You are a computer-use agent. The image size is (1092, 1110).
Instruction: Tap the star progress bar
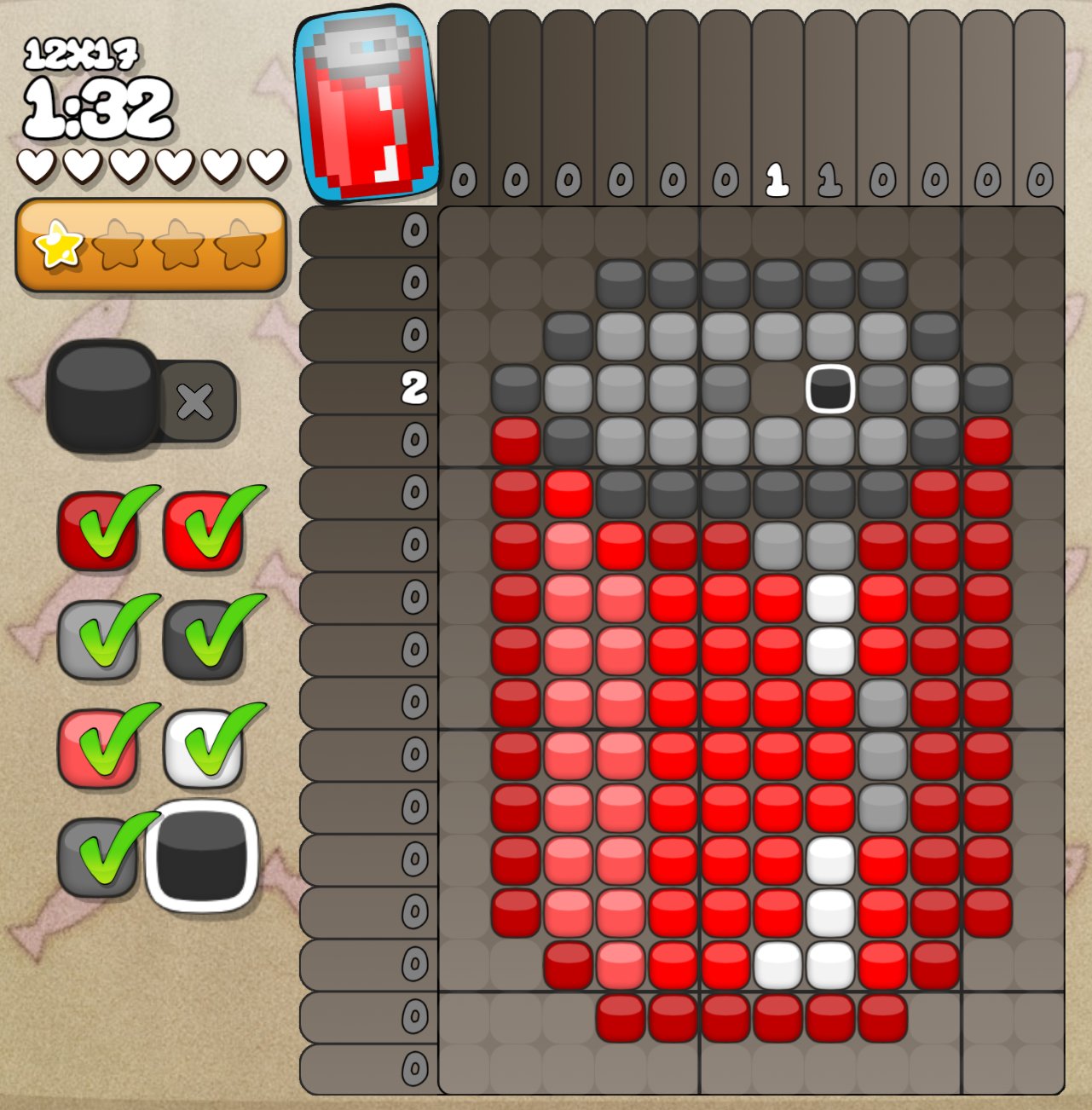click(x=151, y=245)
